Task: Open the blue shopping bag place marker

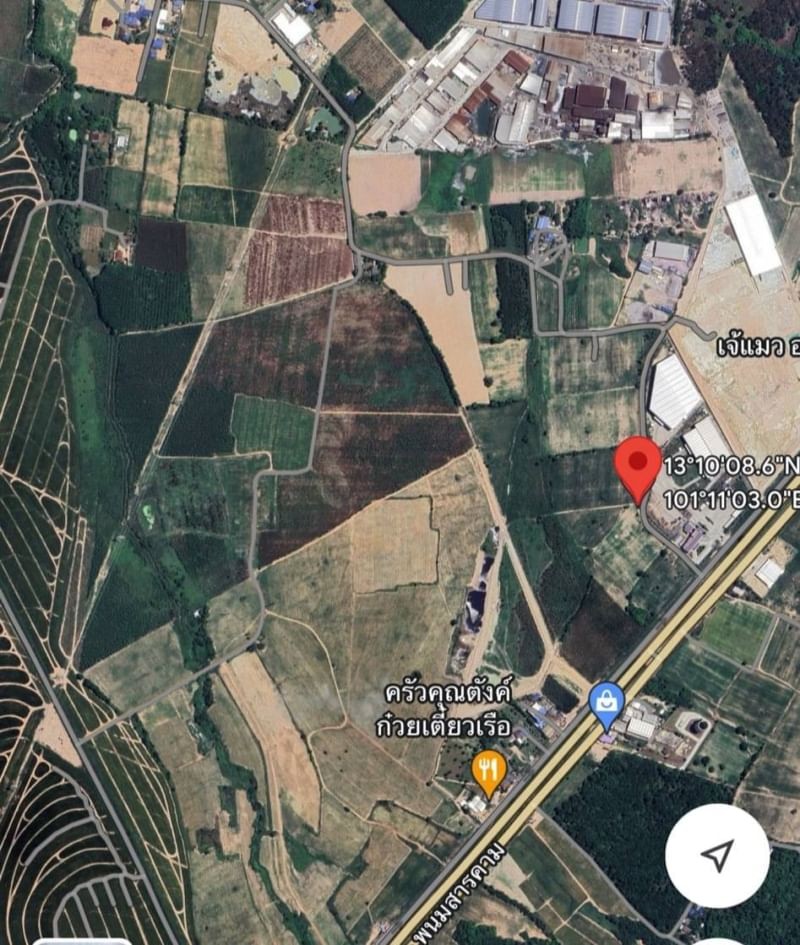Action: (607, 702)
